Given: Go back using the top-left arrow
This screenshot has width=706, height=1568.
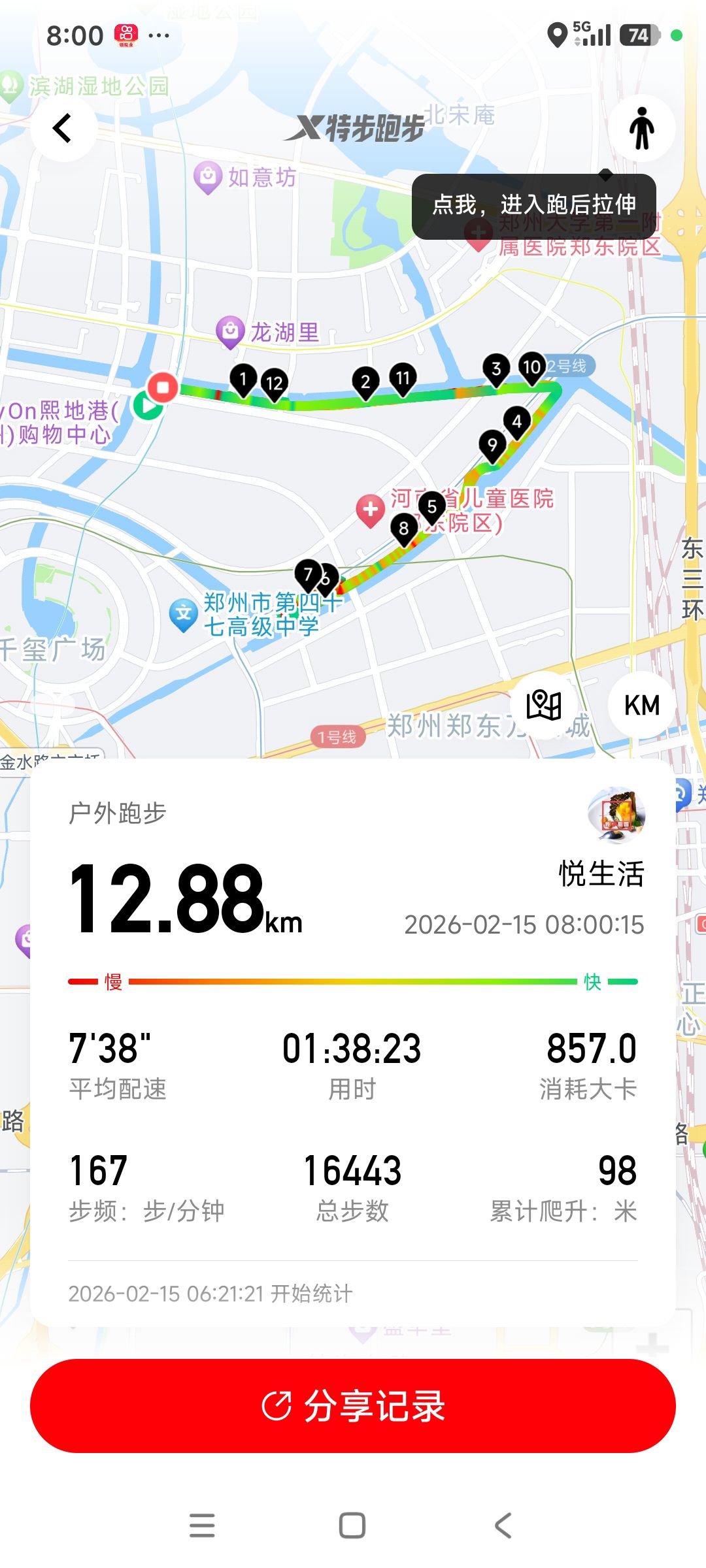Looking at the screenshot, I should 63,128.
